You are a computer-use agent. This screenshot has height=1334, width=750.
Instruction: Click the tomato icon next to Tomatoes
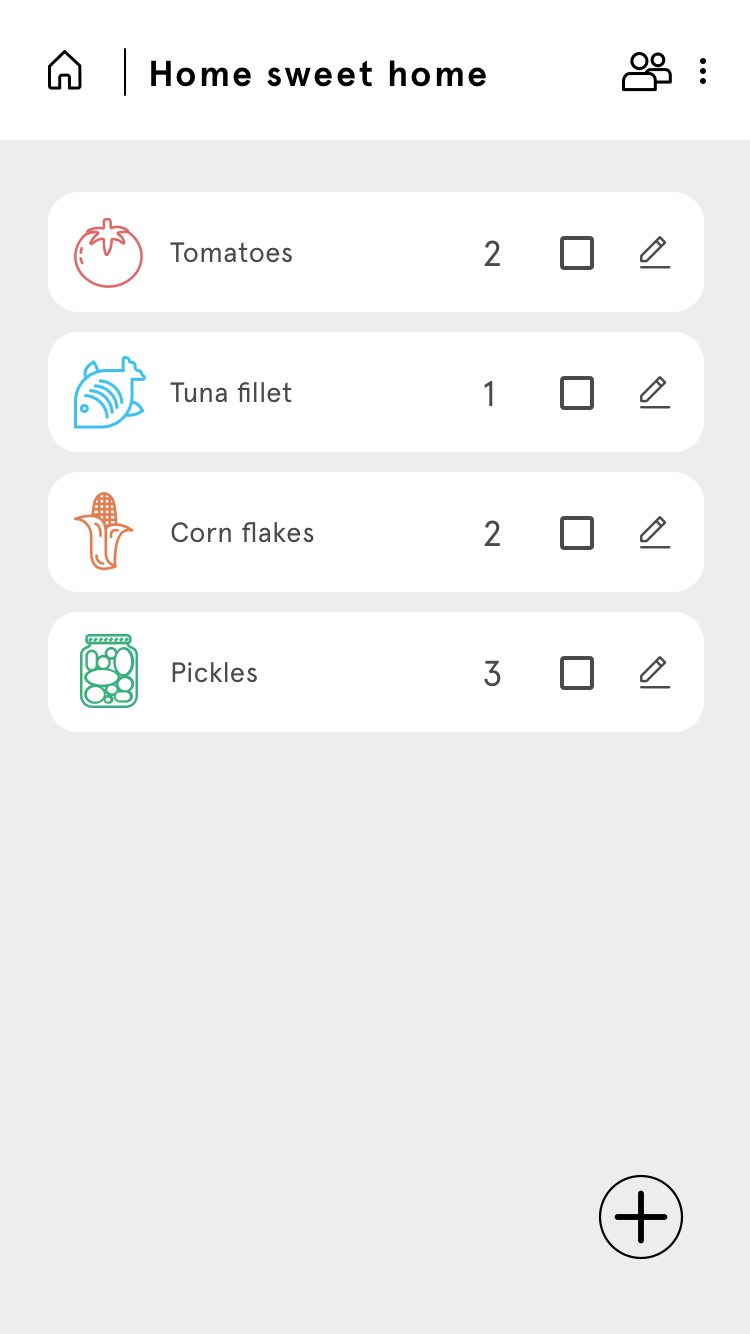(x=108, y=252)
